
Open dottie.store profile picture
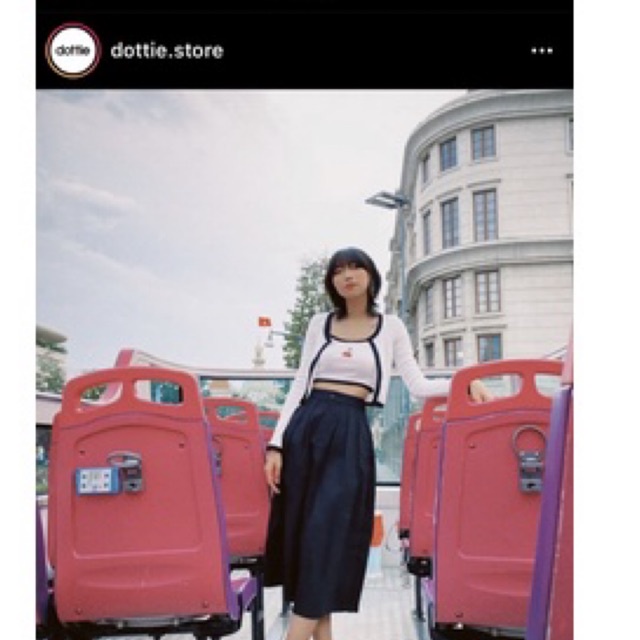point(73,50)
